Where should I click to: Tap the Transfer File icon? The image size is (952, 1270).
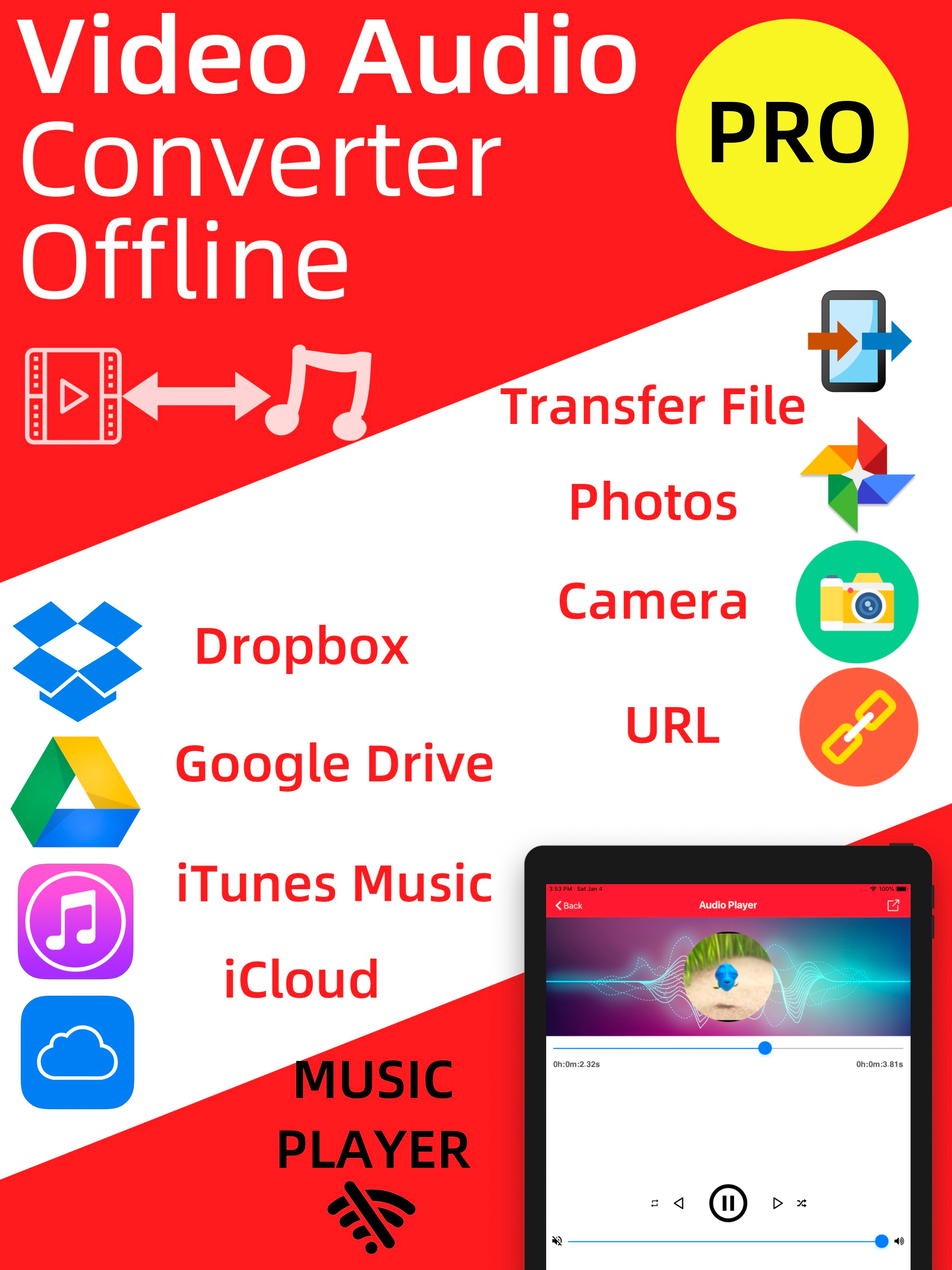pos(856,343)
